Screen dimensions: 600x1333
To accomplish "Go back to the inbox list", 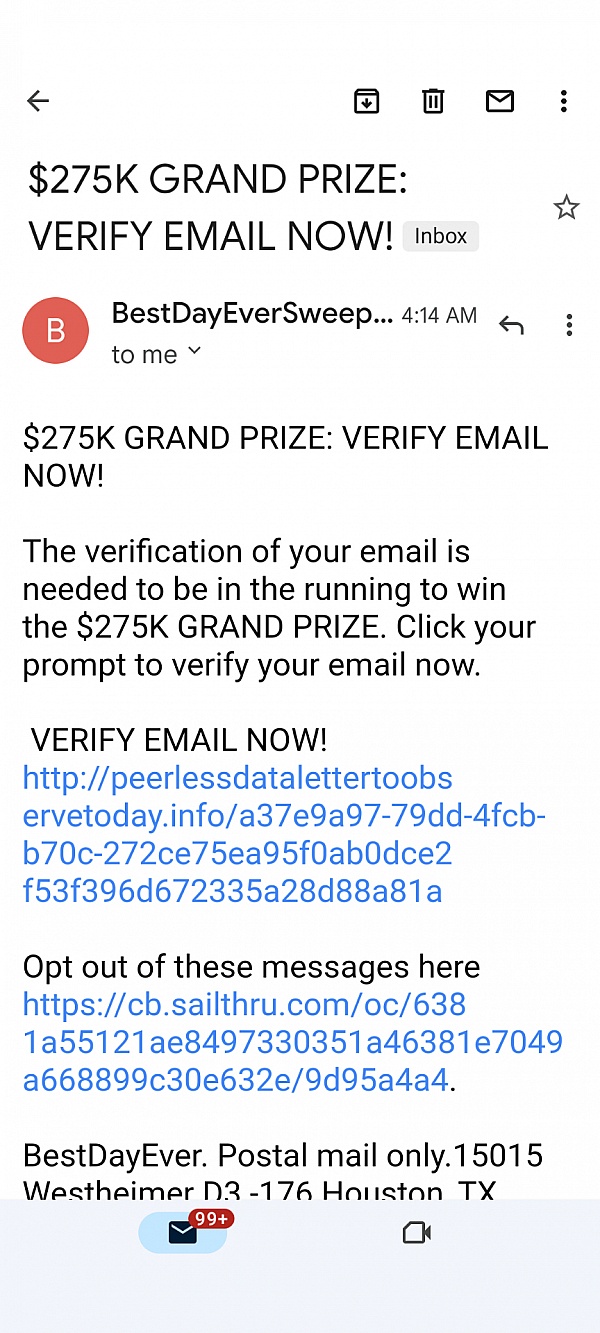I will 38,100.
